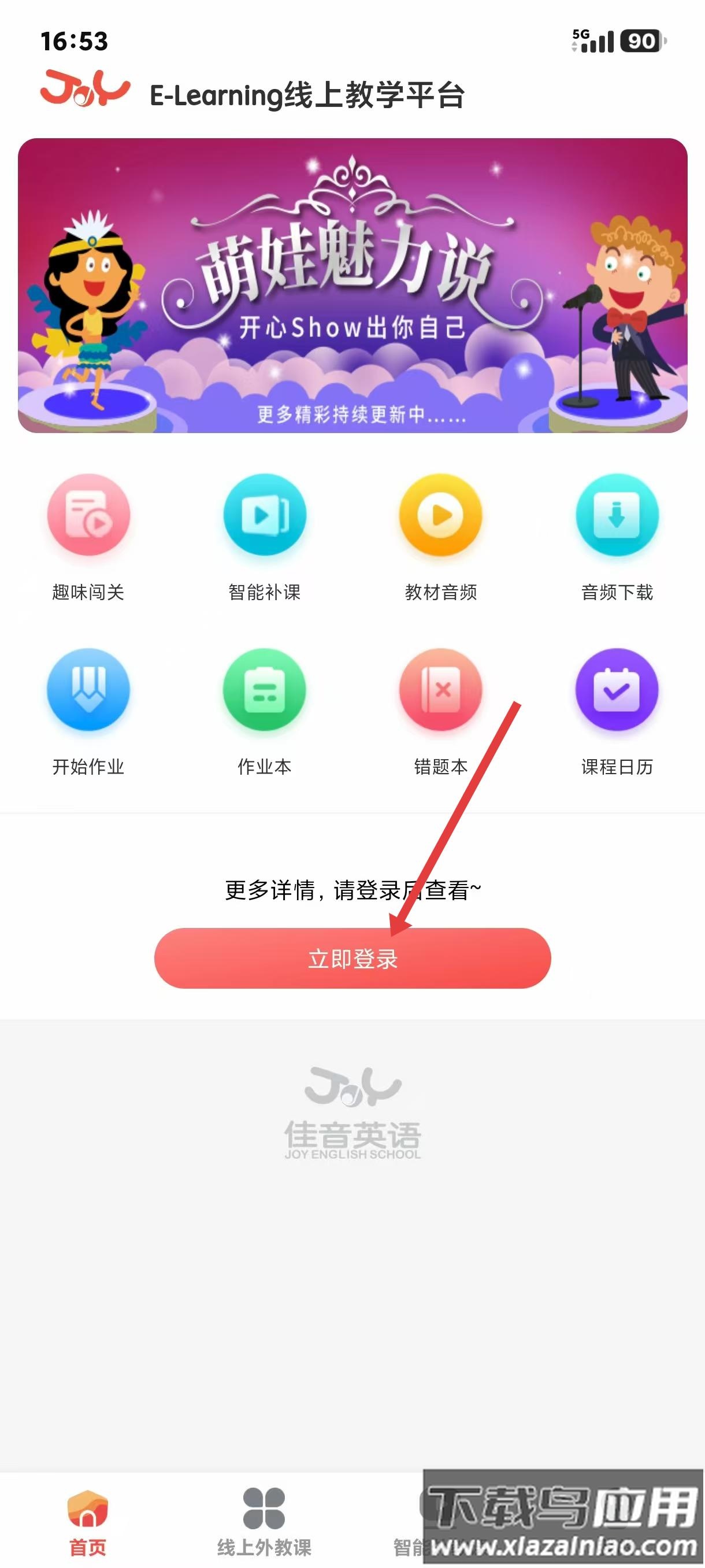
Task: Switch to the 首页 tab
Action: pos(88,1519)
